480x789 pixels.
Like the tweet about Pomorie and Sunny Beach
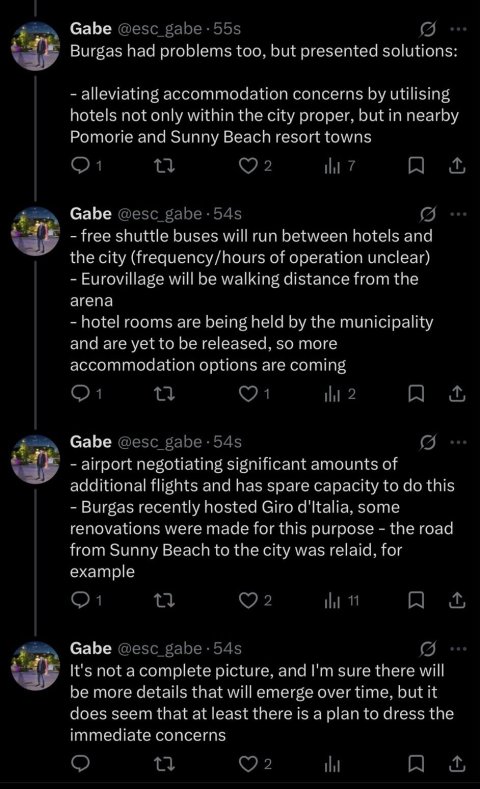click(247, 166)
